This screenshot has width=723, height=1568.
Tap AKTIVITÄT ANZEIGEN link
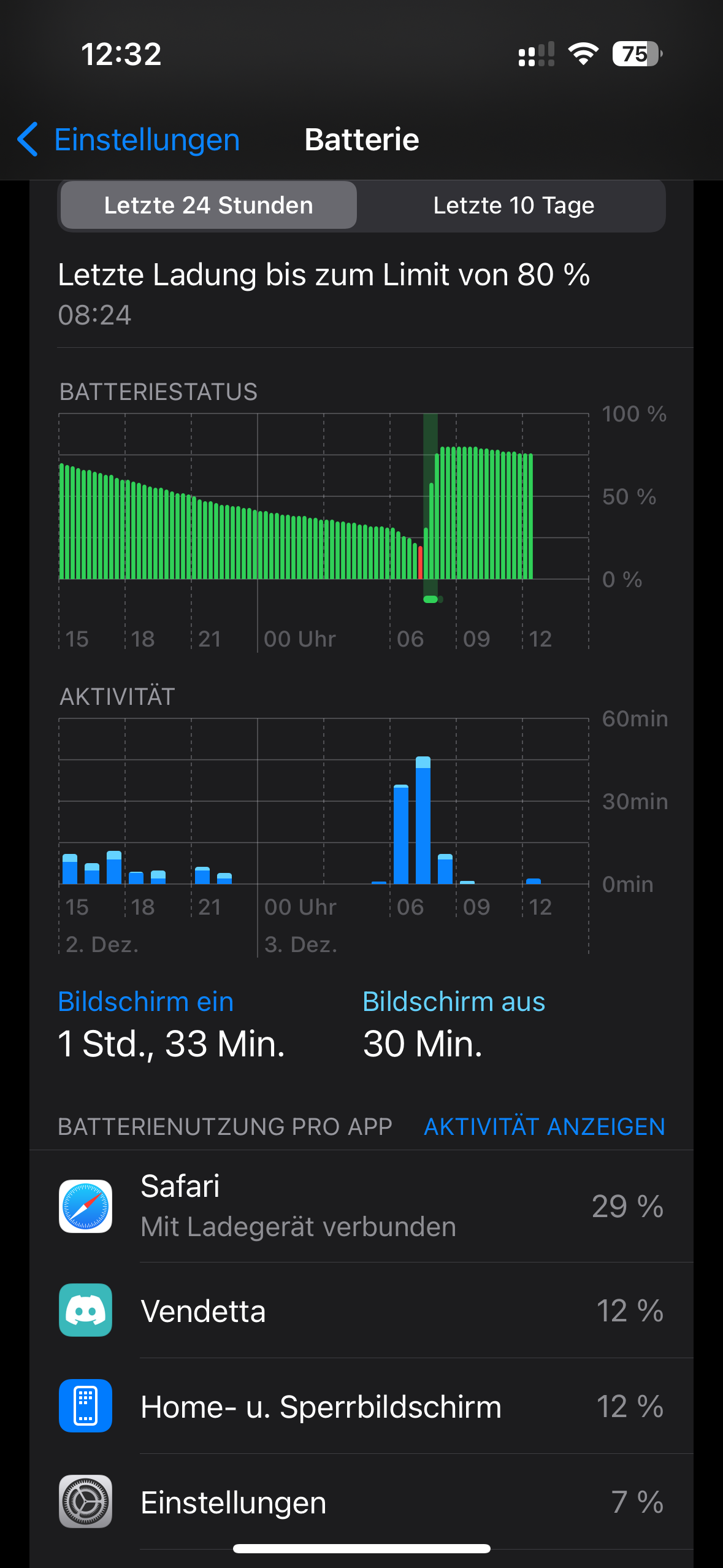[x=544, y=1126]
